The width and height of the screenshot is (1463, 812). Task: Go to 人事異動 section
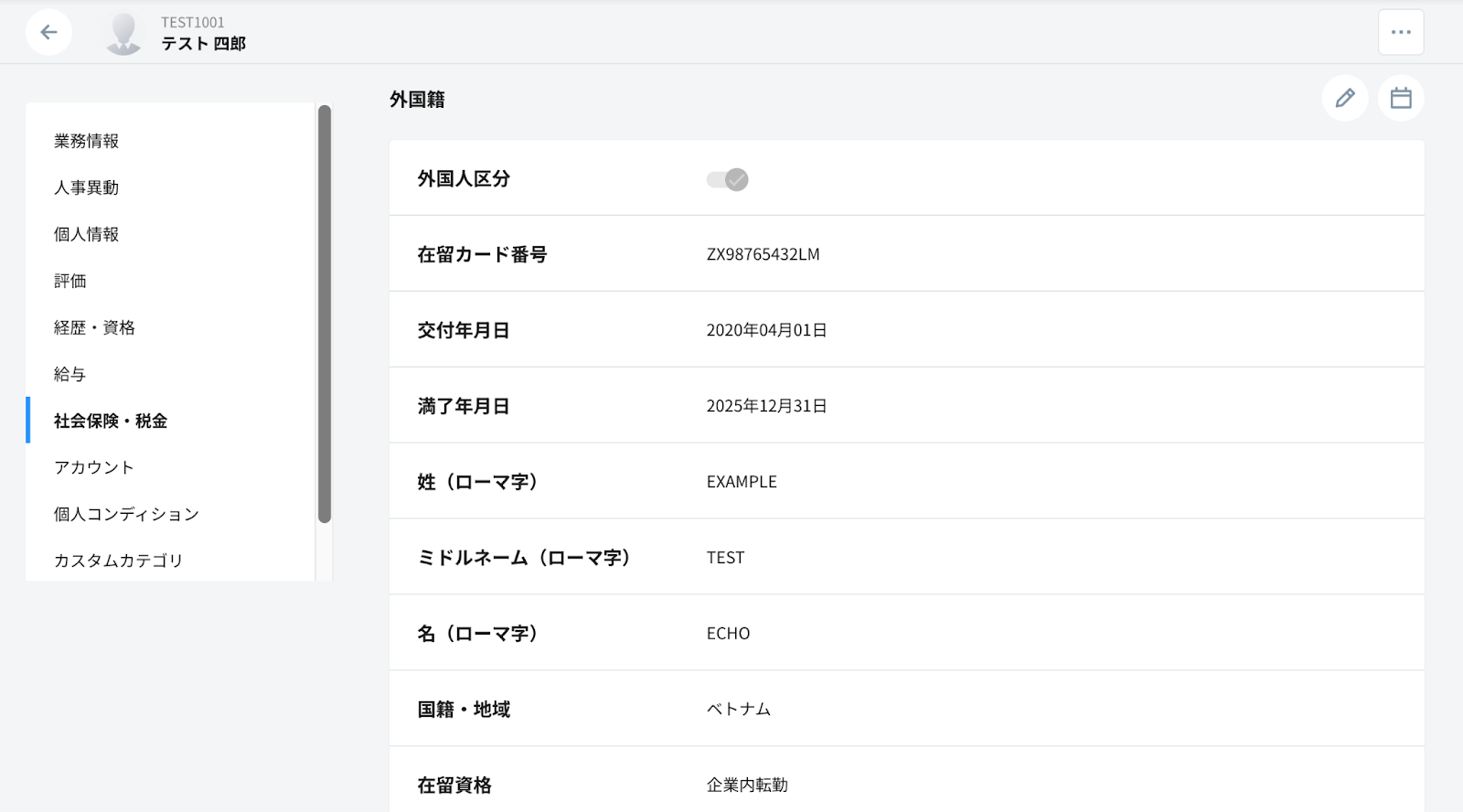[86, 187]
